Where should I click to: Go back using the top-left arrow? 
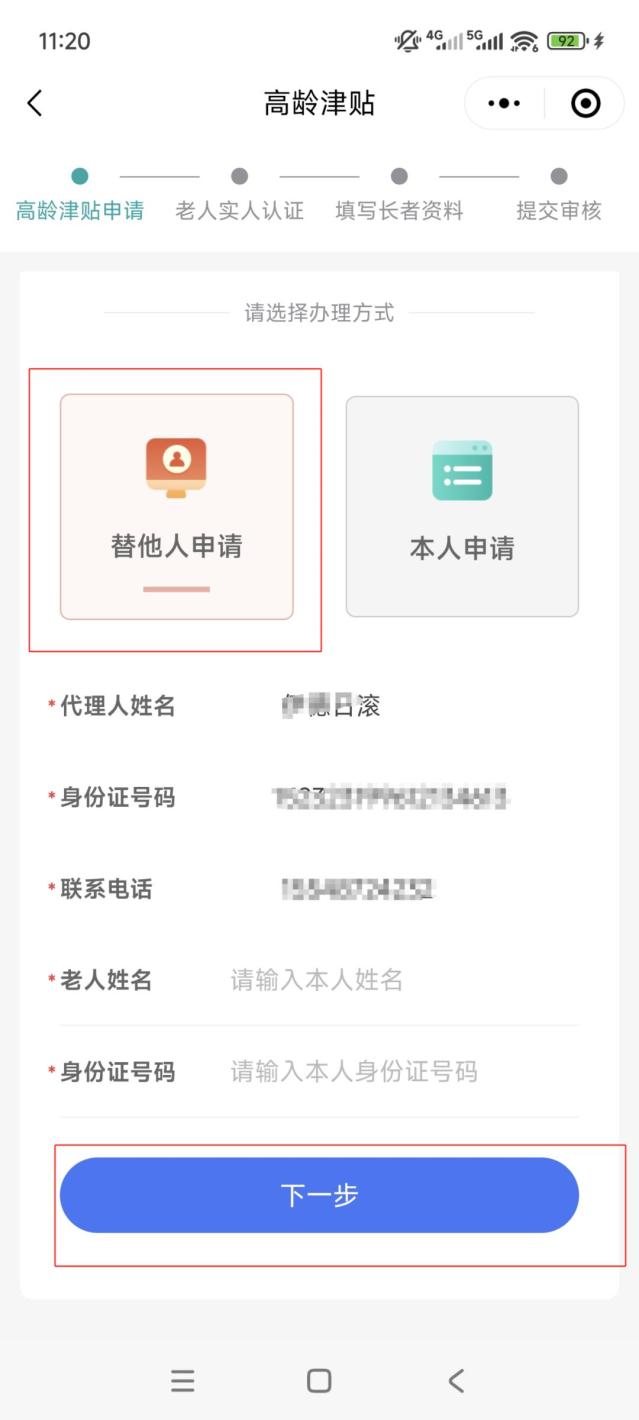tap(35, 103)
